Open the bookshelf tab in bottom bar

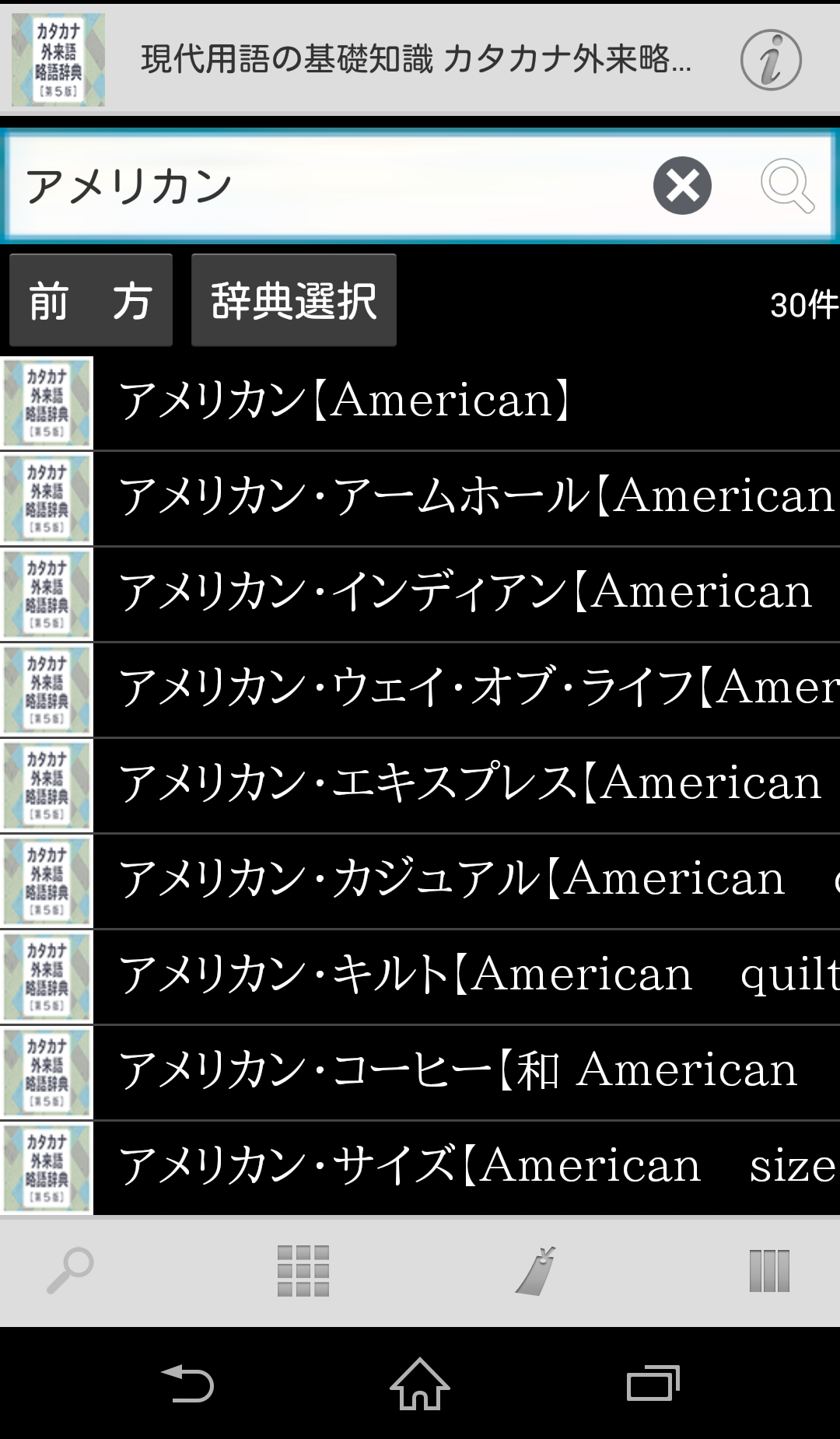point(769,1271)
